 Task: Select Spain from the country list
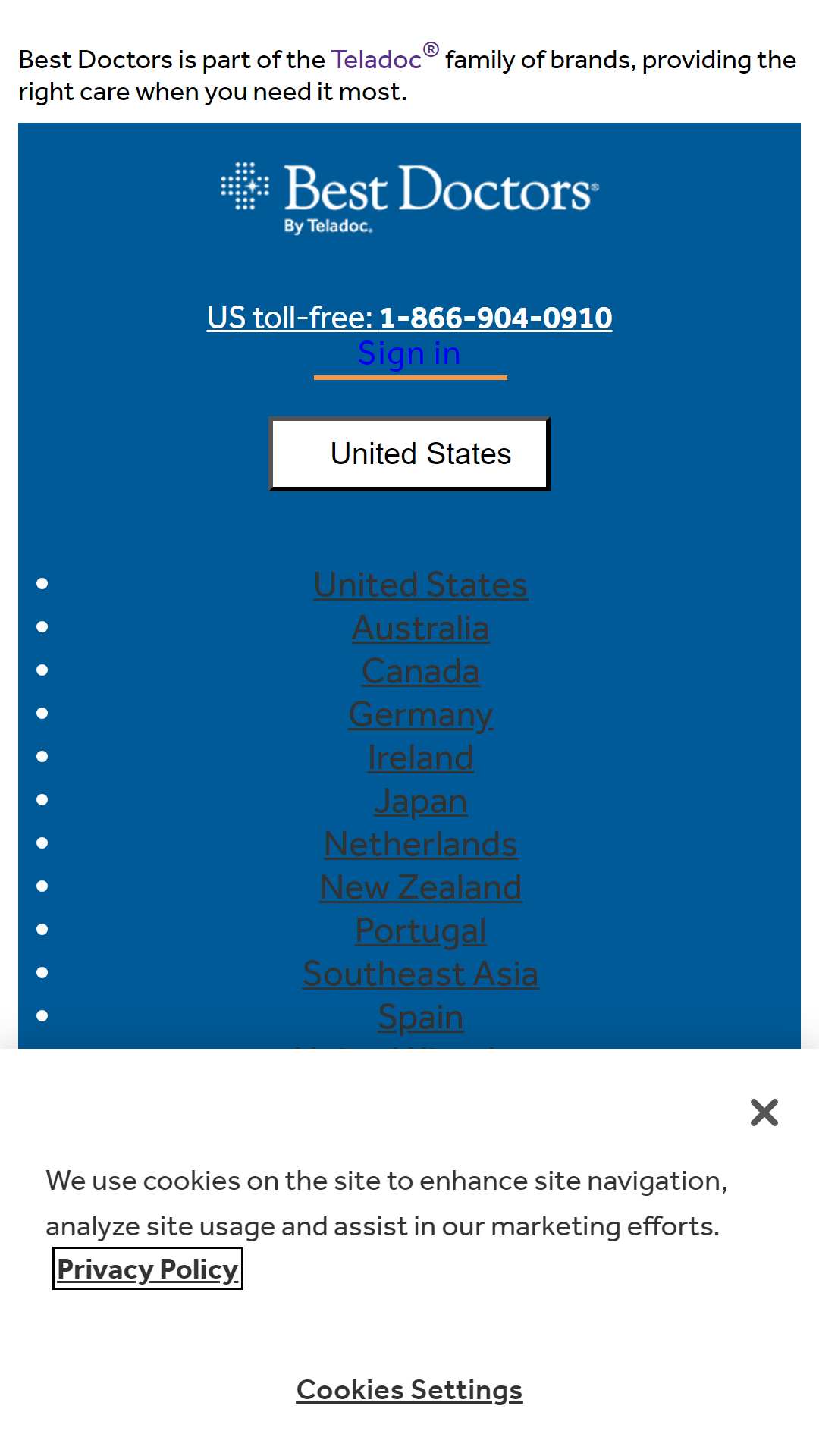click(421, 1017)
